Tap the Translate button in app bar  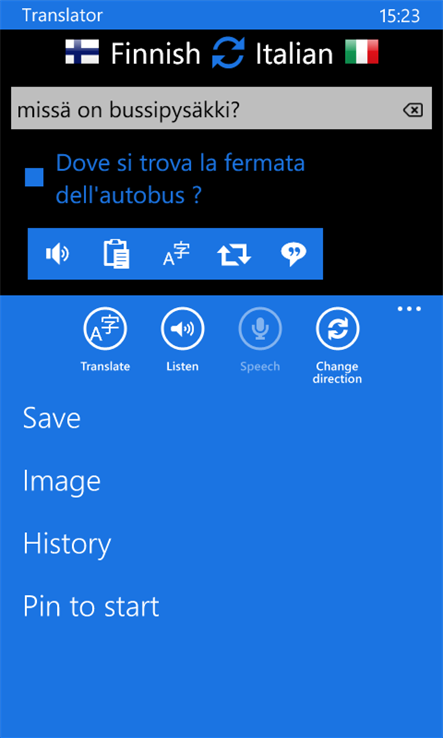tap(105, 339)
